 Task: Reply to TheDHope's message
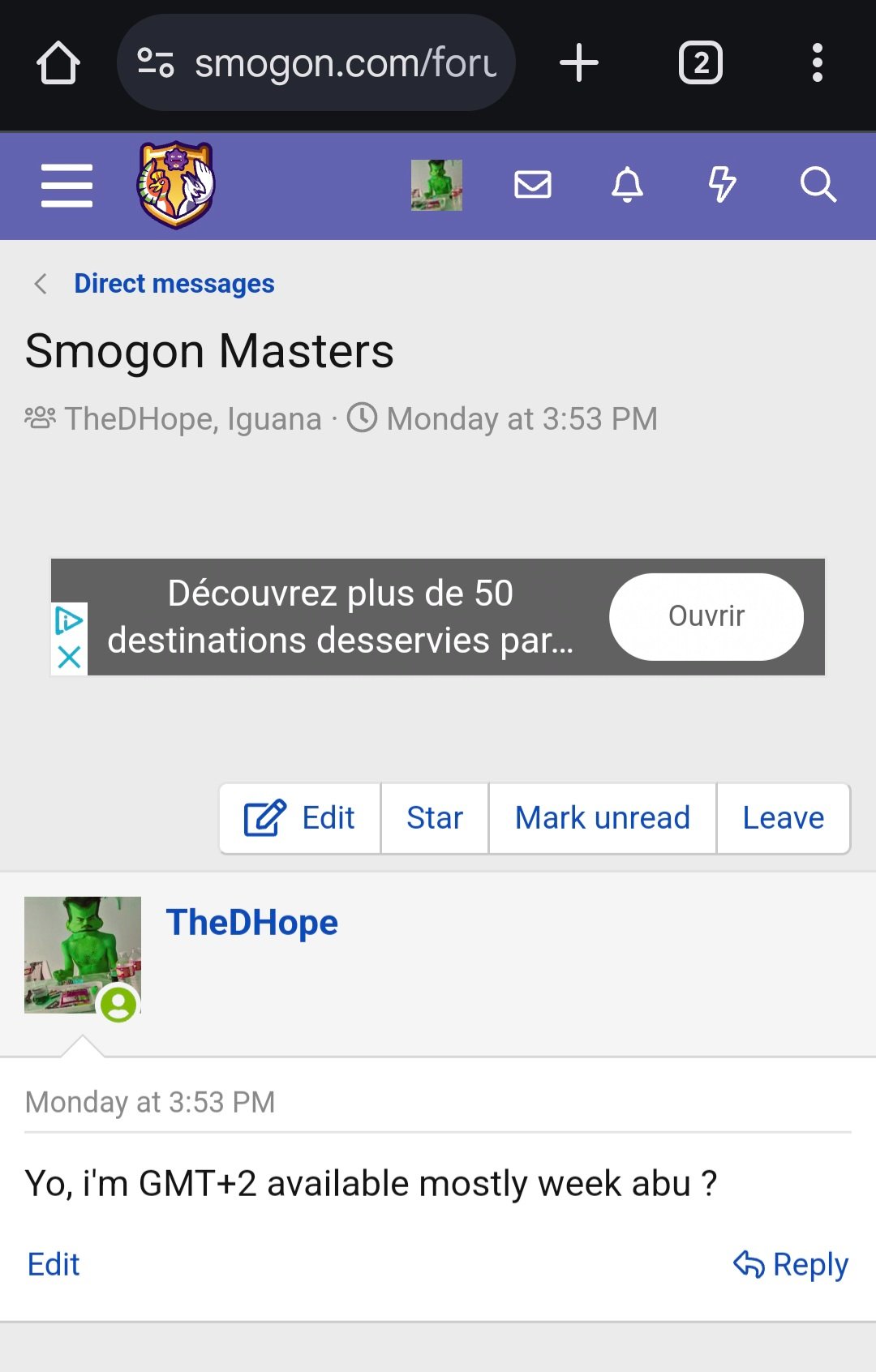pyautogui.click(x=791, y=1264)
